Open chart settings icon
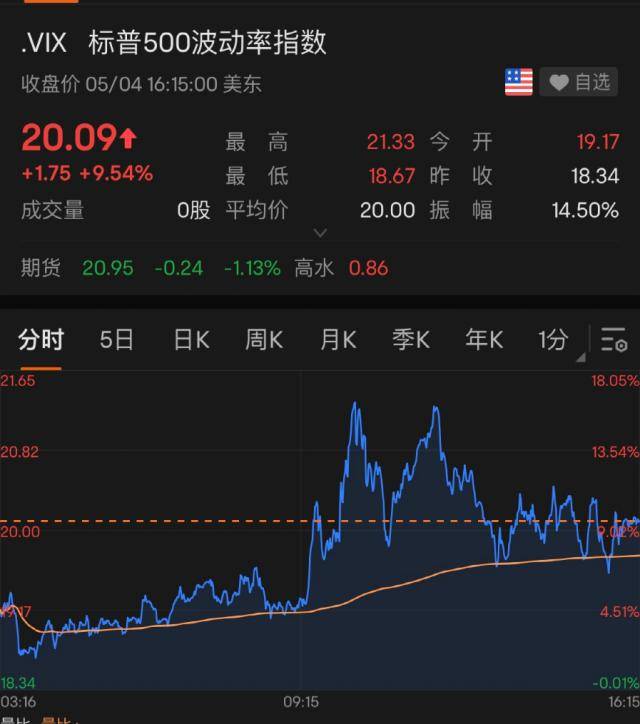This screenshot has width=640, height=724. (614, 341)
